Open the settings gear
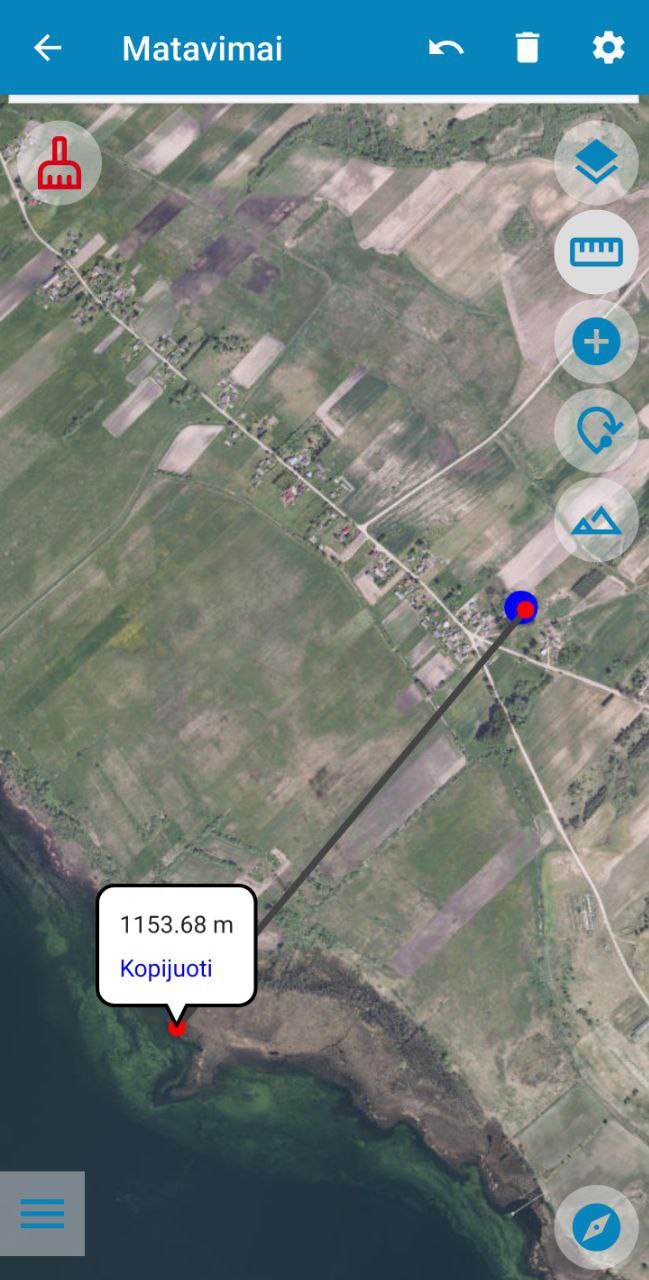Viewport: 649px width, 1280px height. [608, 47]
